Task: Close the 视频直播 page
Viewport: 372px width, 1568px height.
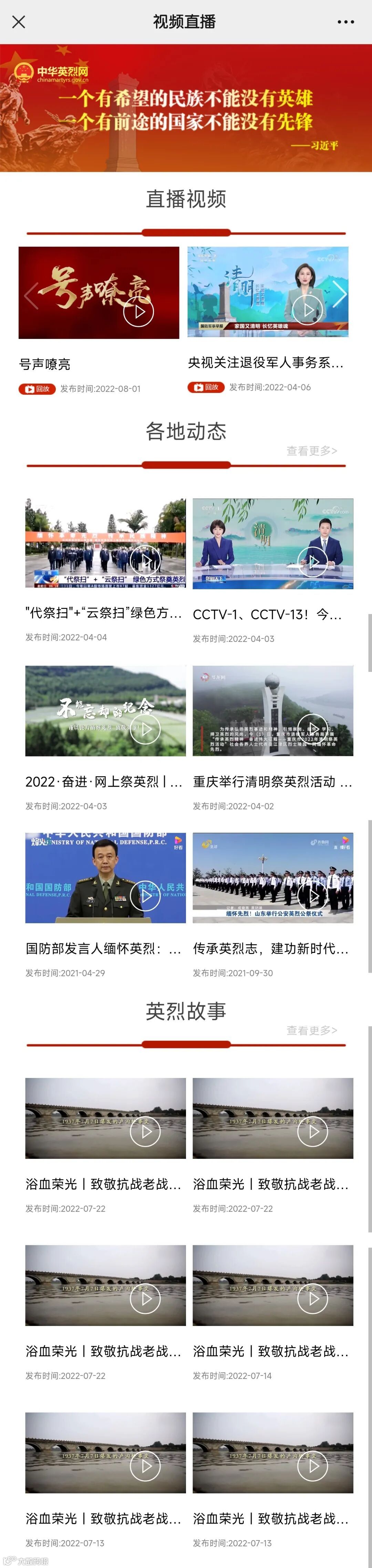Action: click(19, 22)
